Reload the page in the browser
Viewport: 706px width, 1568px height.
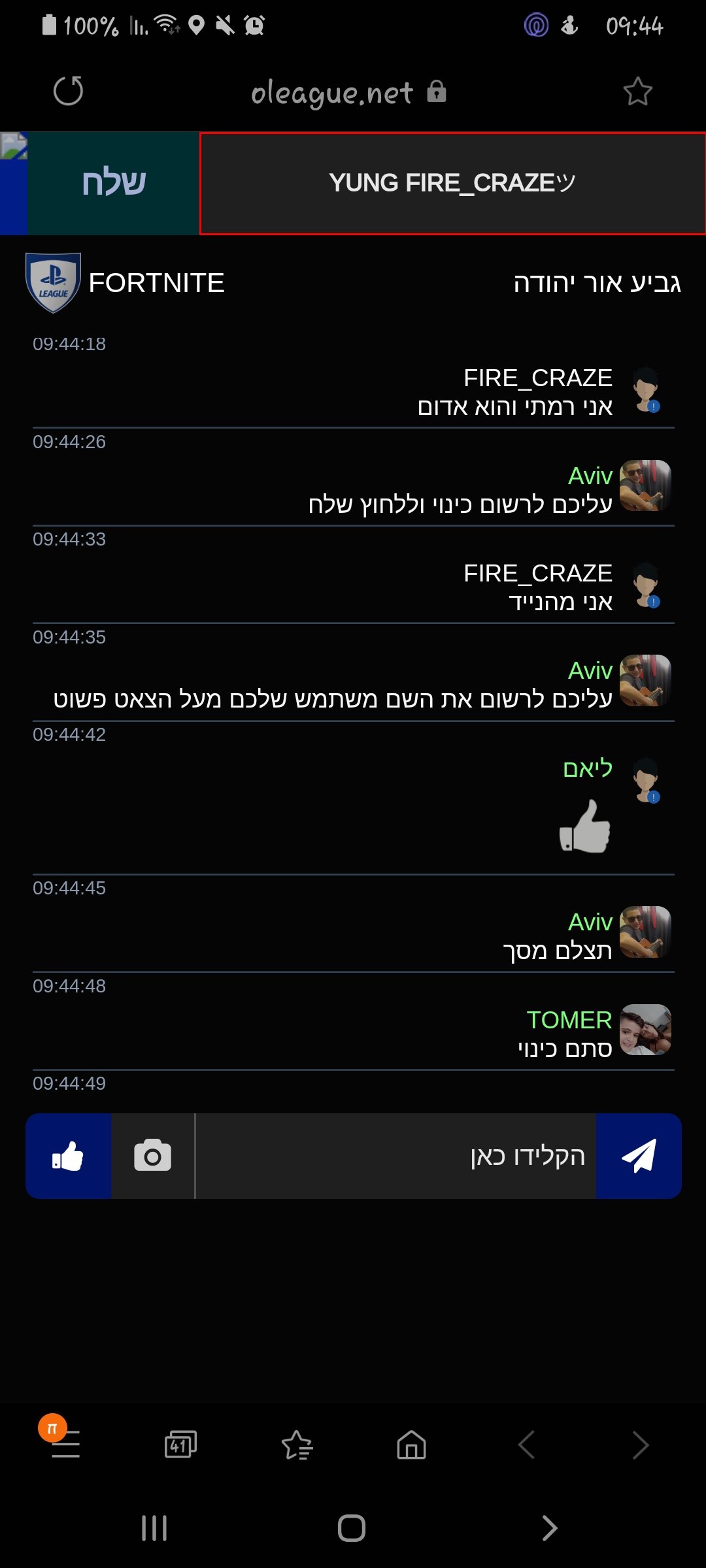pyautogui.click(x=68, y=91)
